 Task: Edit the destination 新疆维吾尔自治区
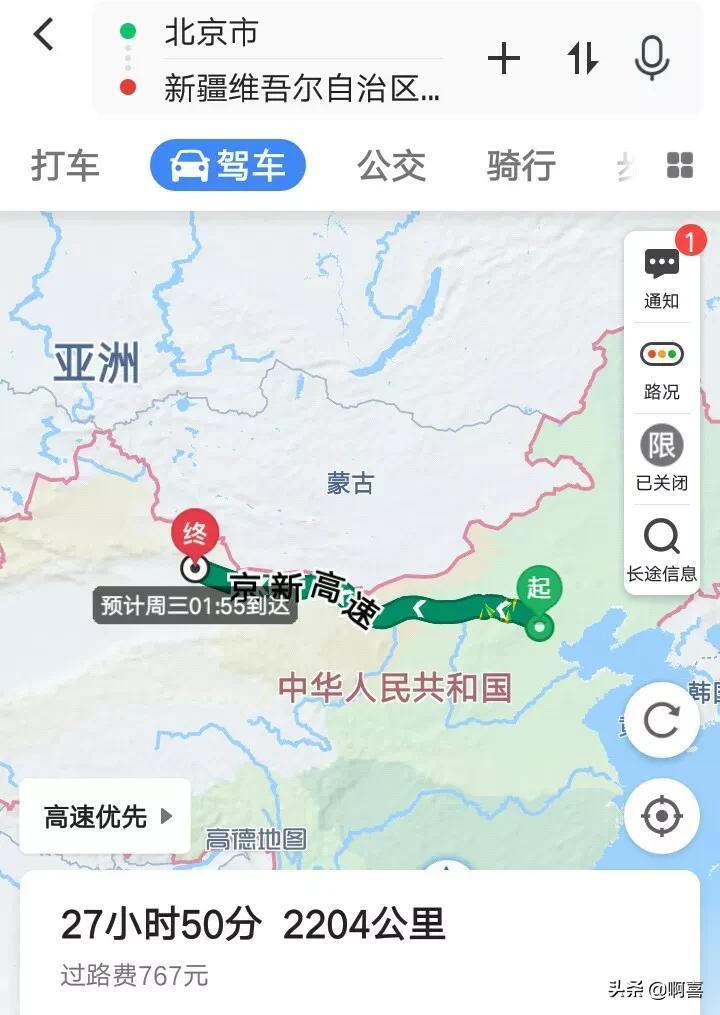point(300,88)
